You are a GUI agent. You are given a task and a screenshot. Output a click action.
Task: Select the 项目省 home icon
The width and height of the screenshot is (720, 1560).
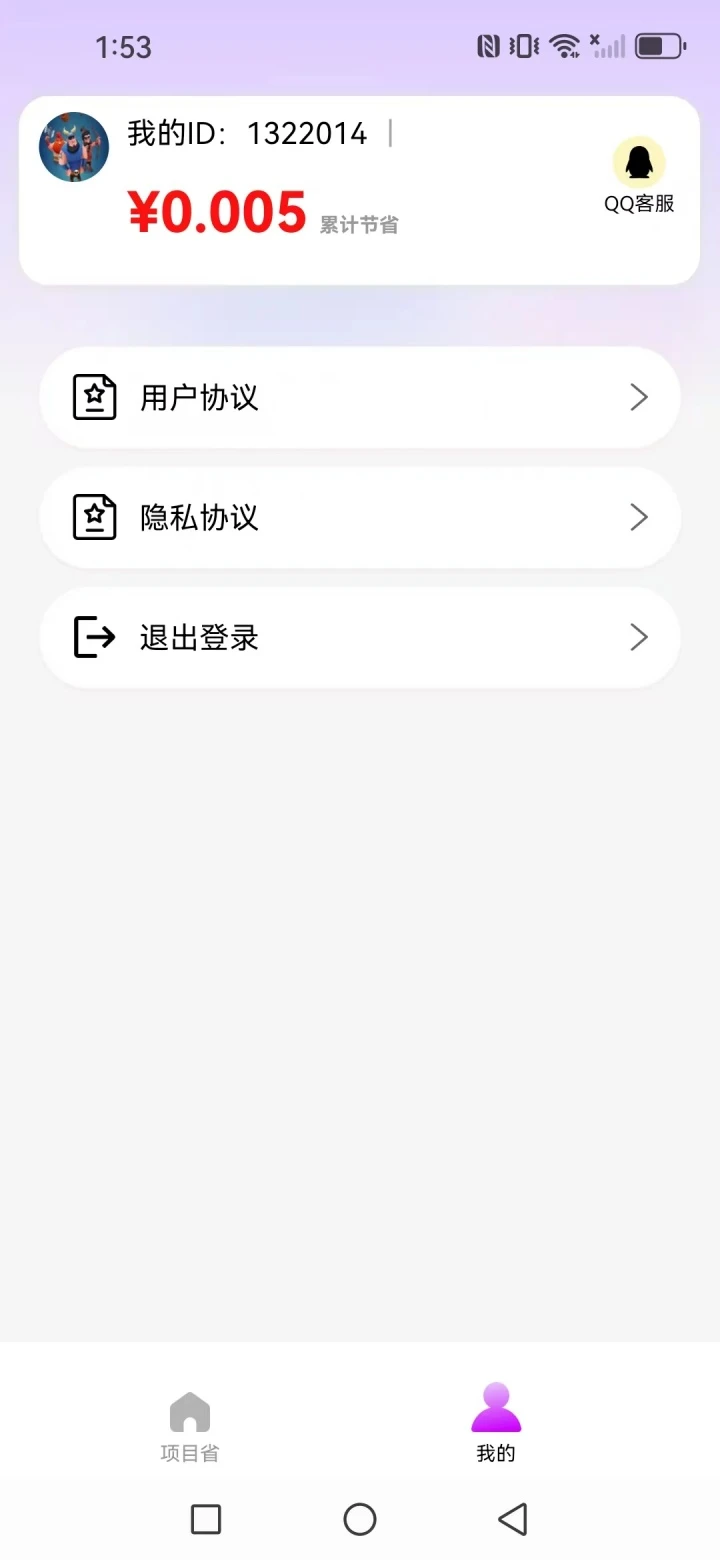(190, 1412)
